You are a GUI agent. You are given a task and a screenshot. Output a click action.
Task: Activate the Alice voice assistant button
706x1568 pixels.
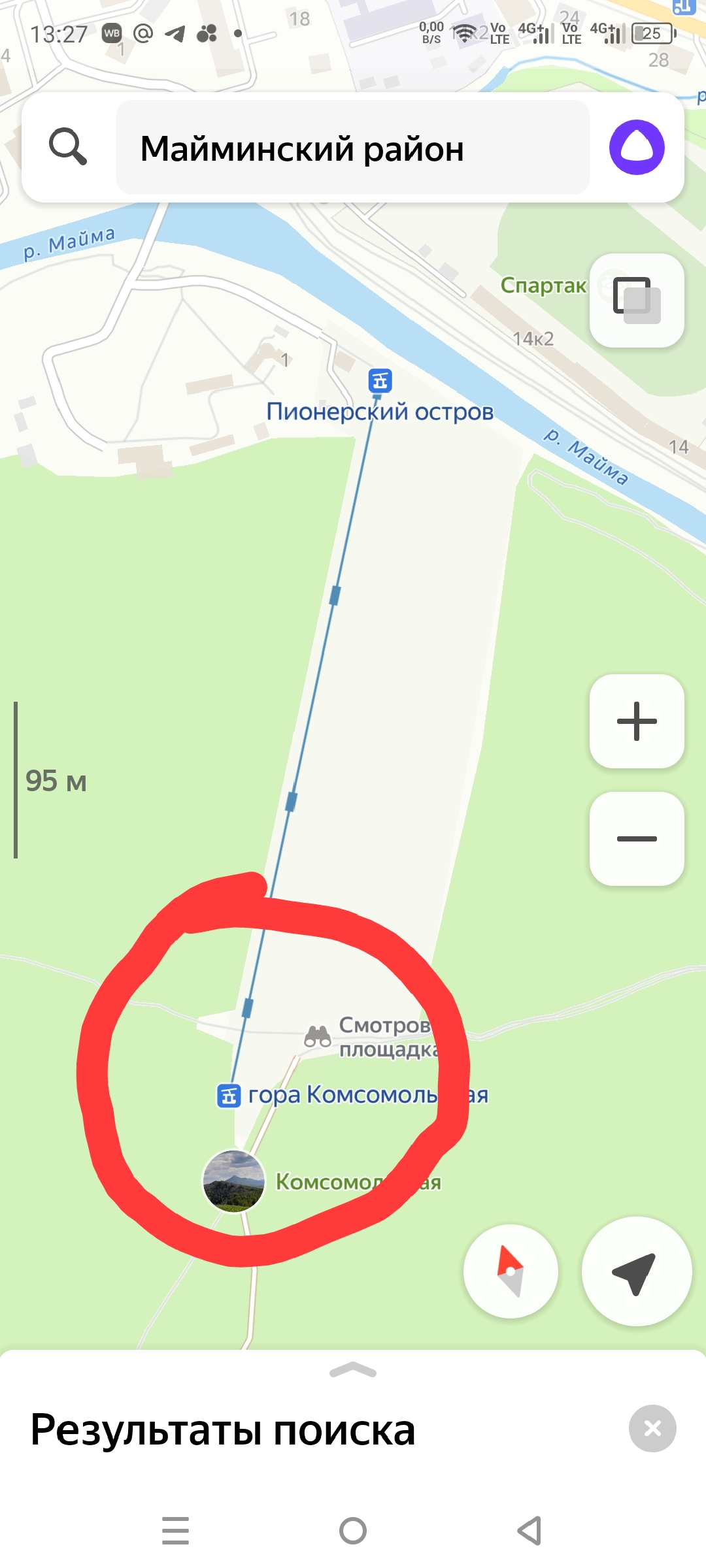(x=637, y=148)
